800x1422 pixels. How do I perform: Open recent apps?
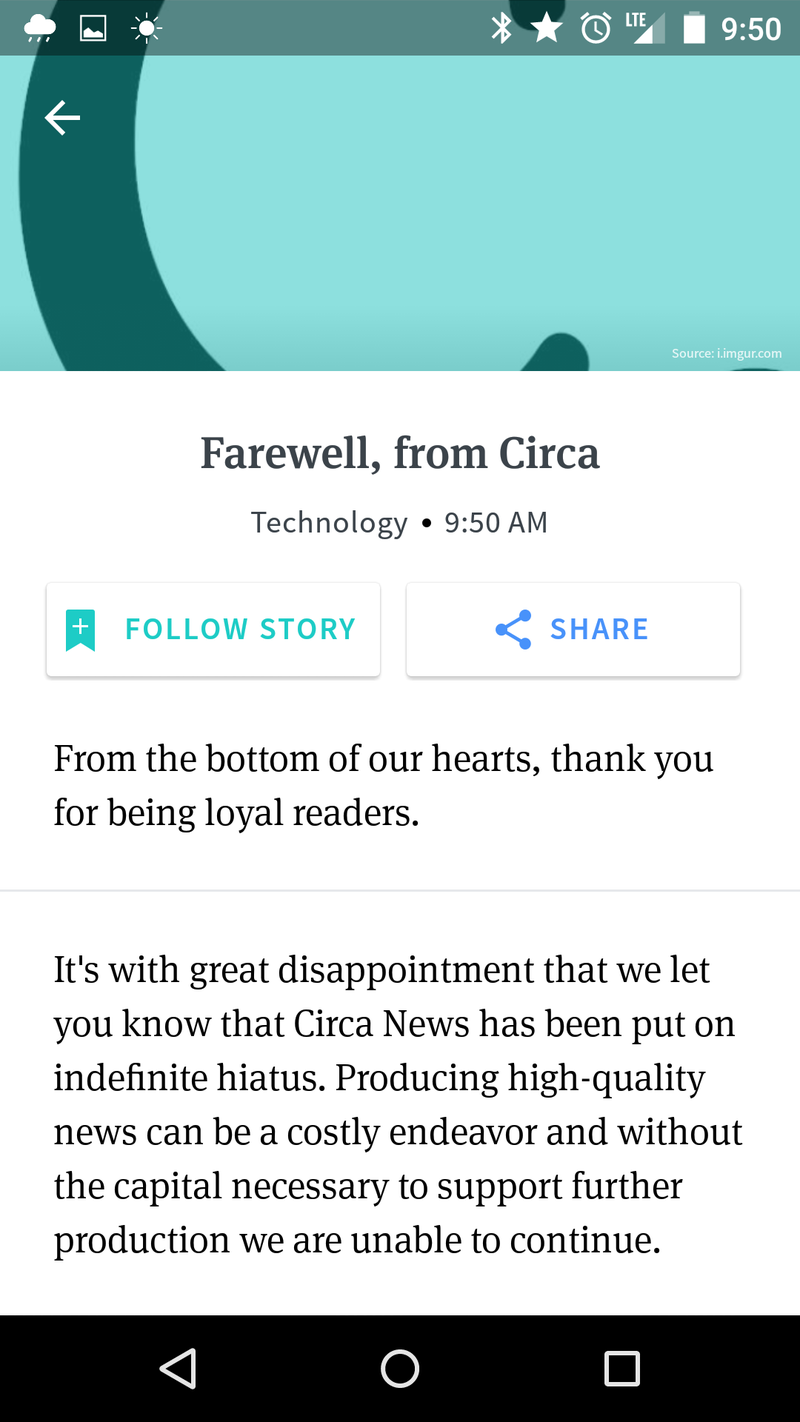pos(622,1368)
